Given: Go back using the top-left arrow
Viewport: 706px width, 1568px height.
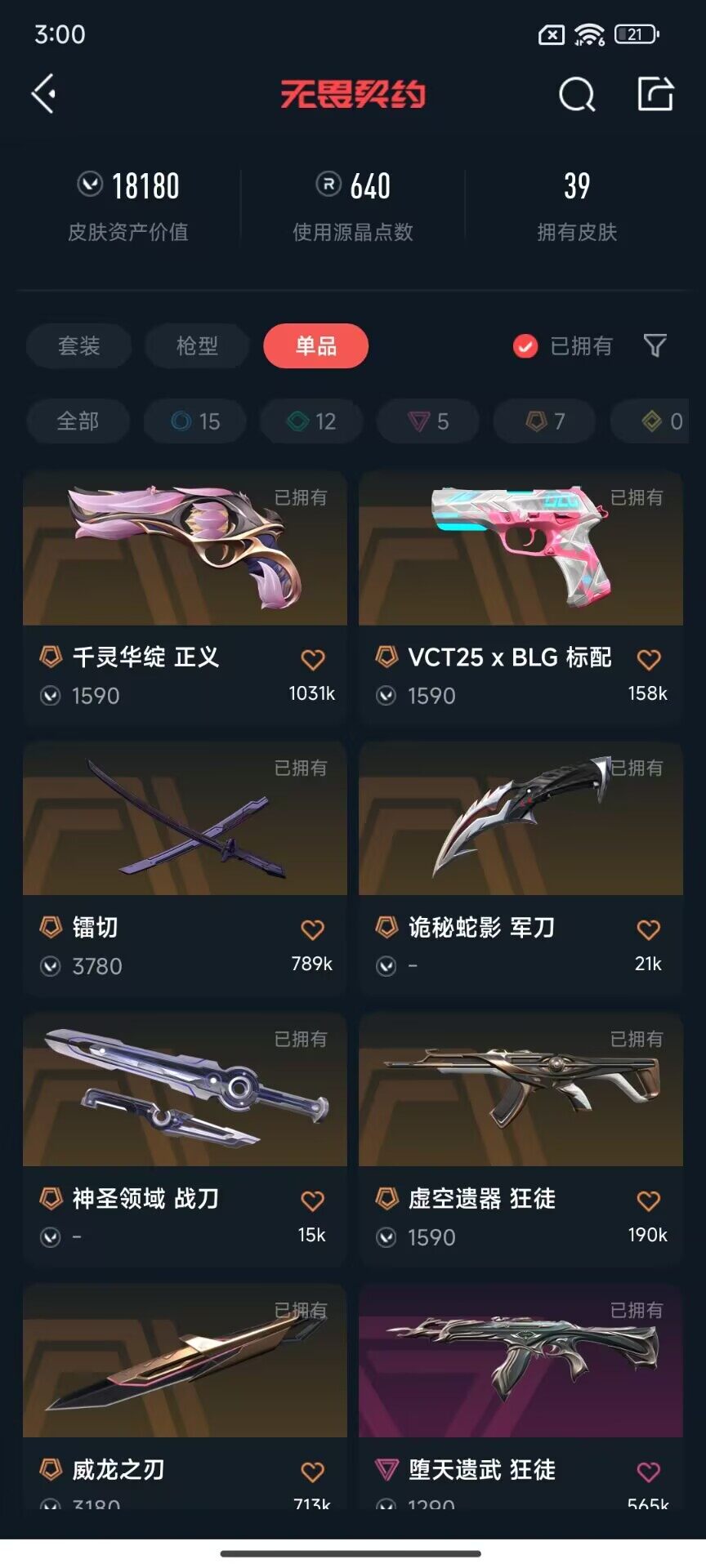Looking at the screenshot, I should 44,94.
